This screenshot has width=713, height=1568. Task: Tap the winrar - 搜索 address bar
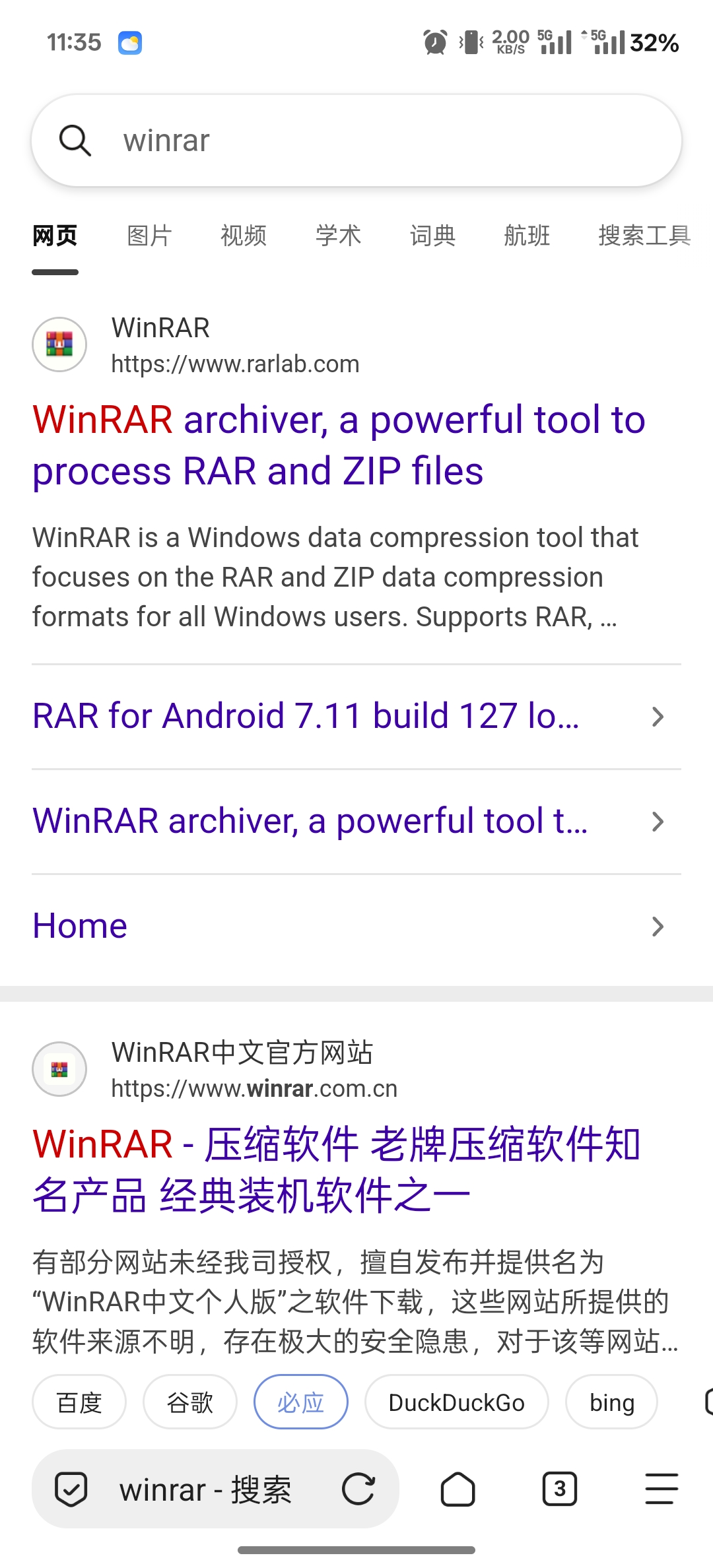[x=205, y=1490]
